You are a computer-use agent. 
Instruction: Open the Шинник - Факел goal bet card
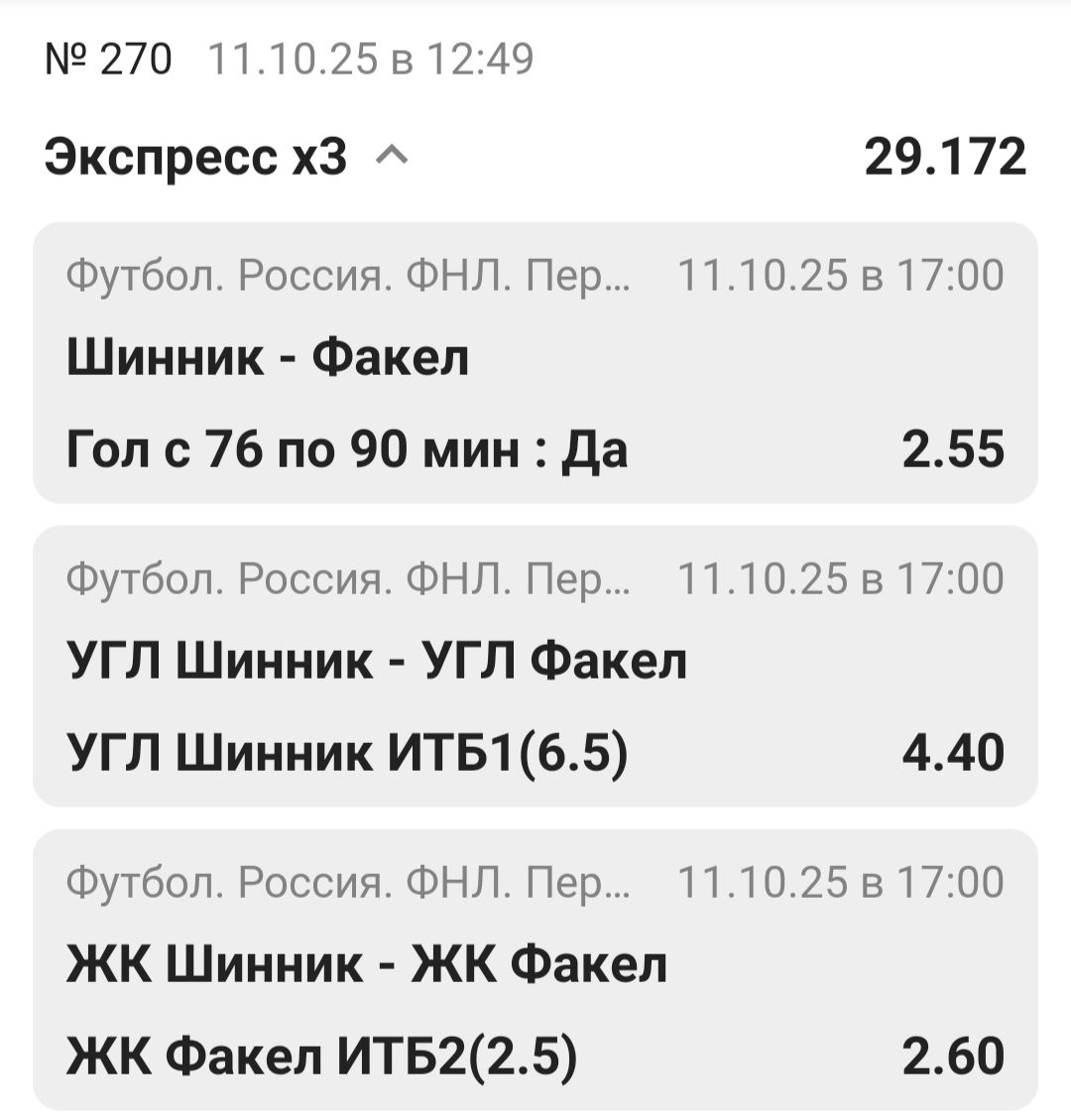(x=535, y=362)
